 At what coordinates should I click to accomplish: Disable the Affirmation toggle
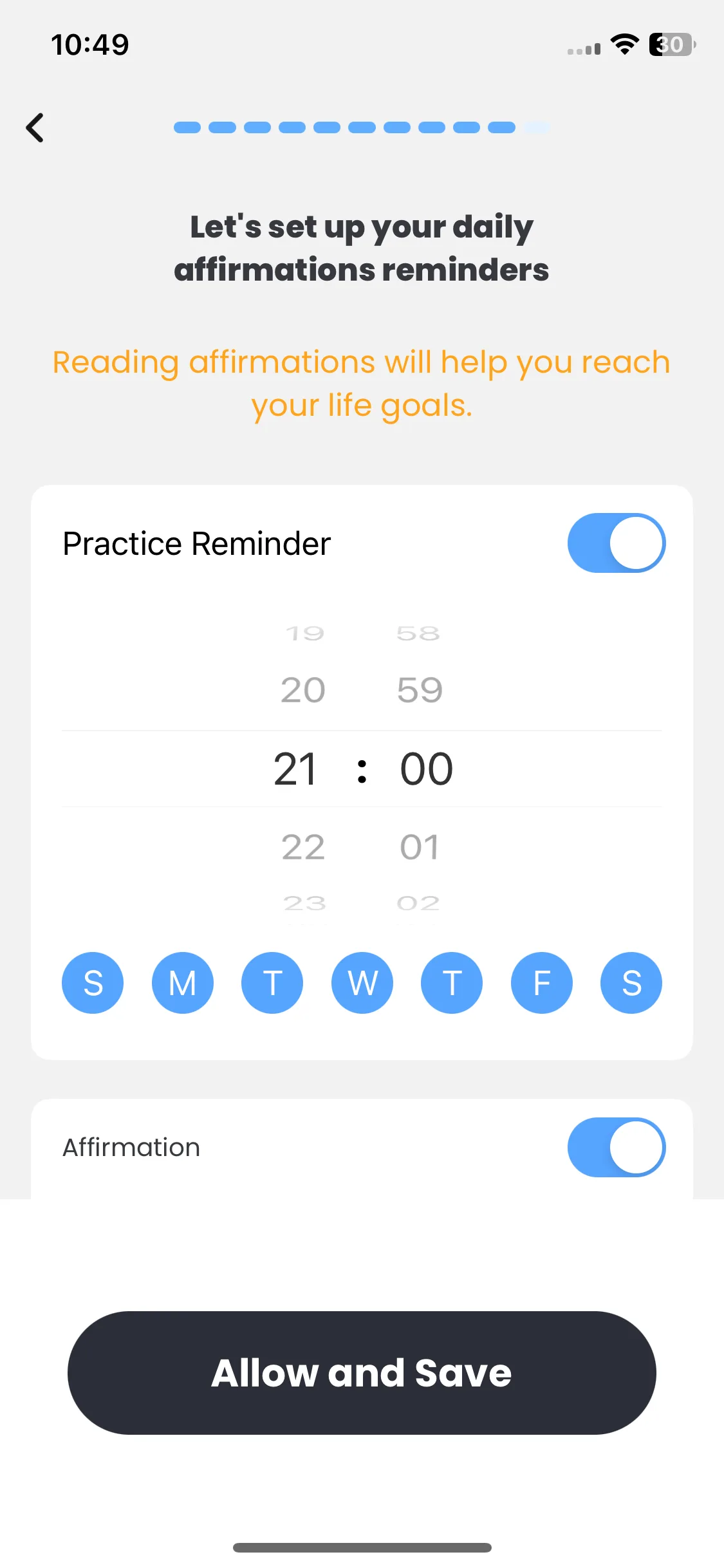[x=616, y=1147]
